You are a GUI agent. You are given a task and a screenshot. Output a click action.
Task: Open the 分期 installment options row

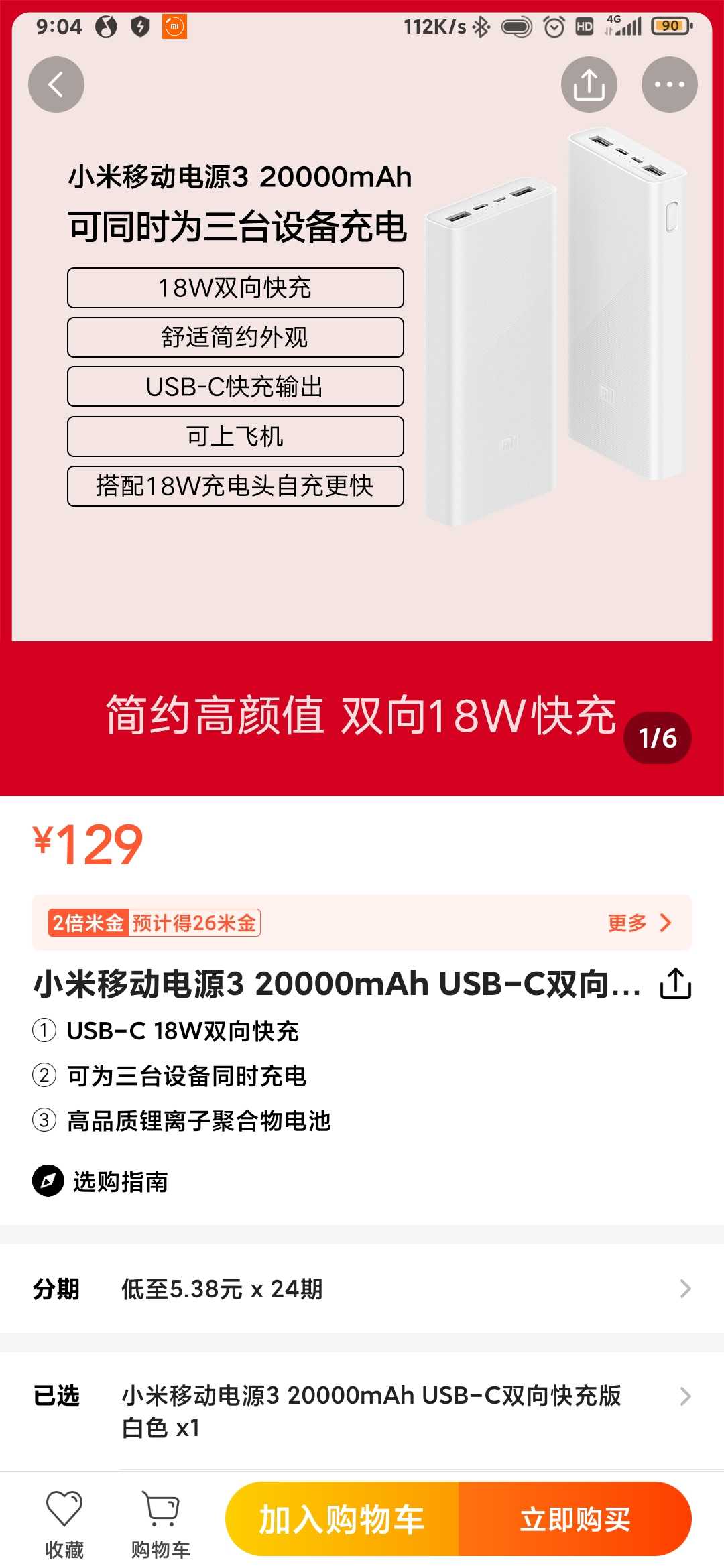tap(362, 1289)
